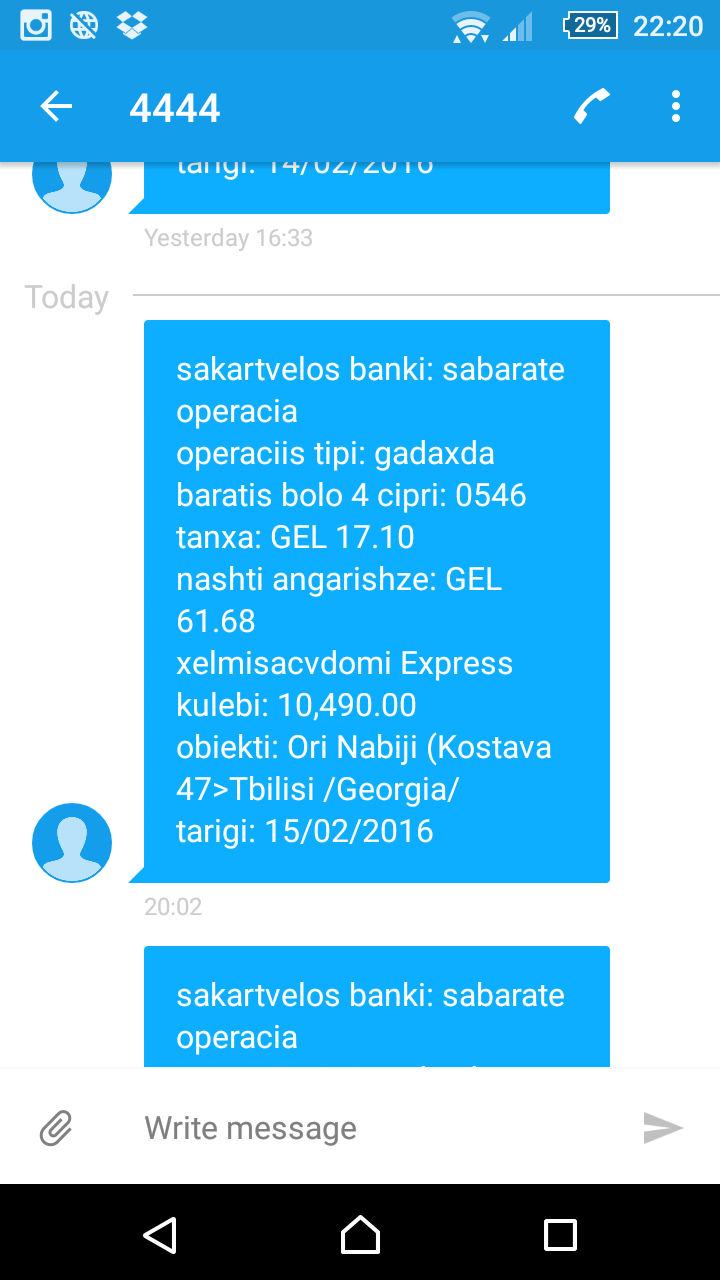Screen dimensions: 720x1280
Task: Open the recent apps overview
Action: coord(560,1235)
